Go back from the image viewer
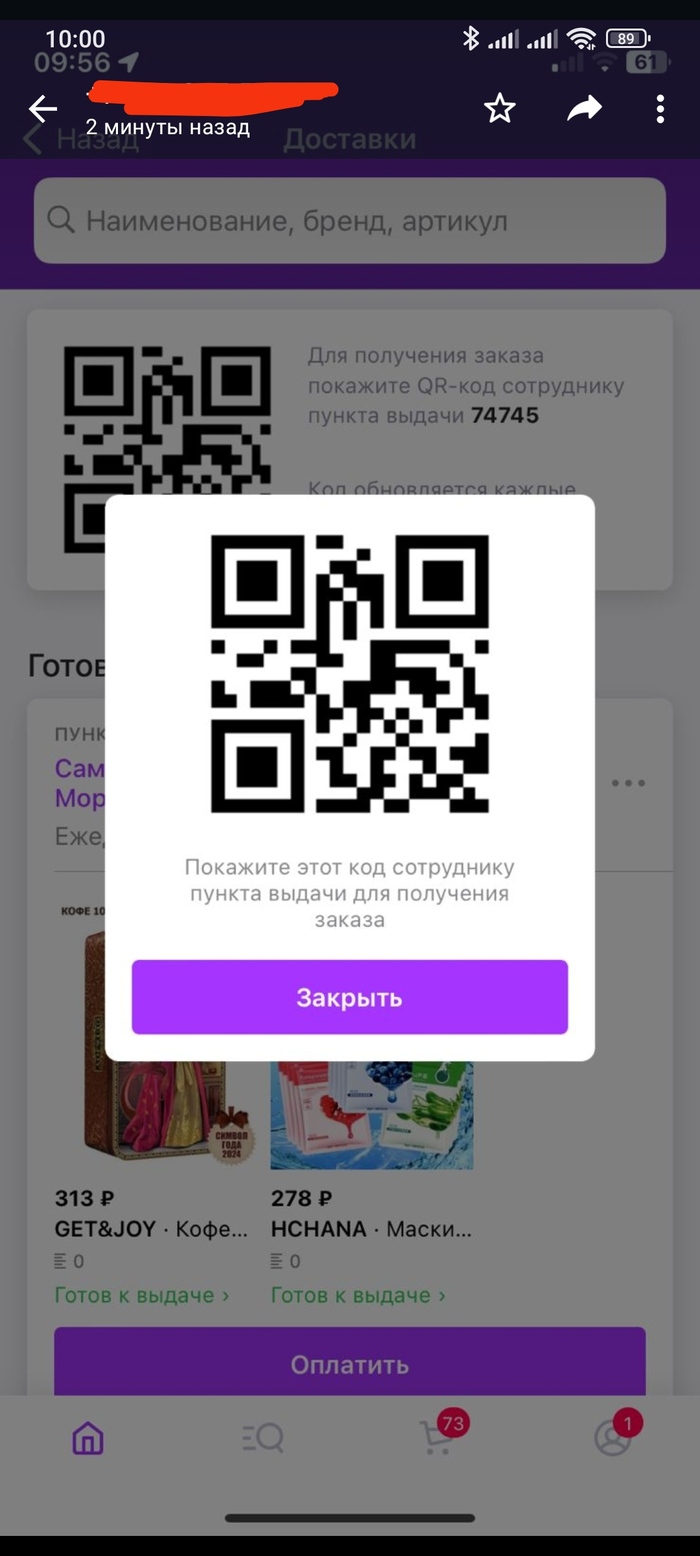The width and height of the screenshot is (700, 1556). point(43,109)
